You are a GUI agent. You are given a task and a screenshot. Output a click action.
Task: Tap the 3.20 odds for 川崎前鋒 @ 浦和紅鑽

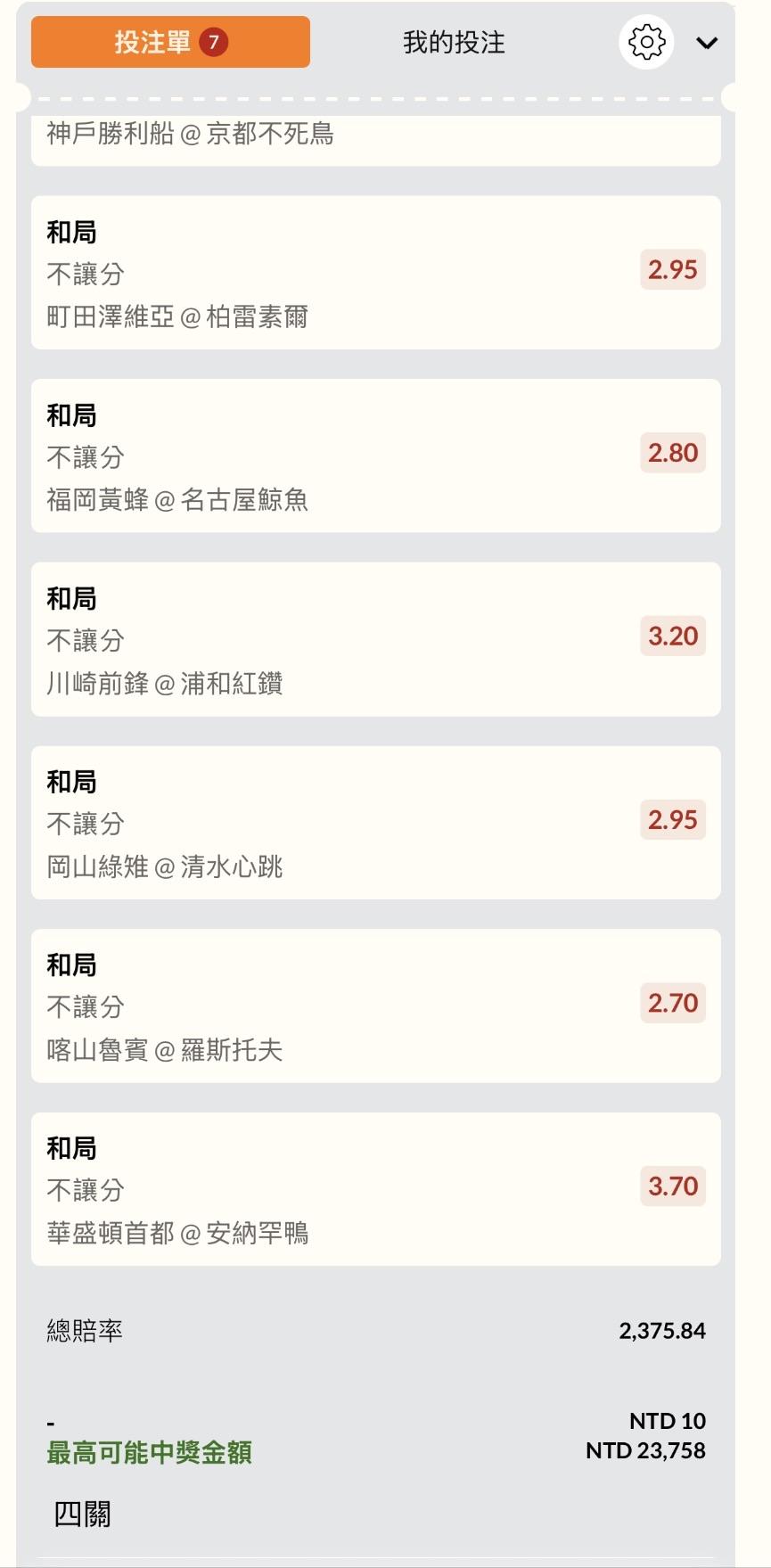(672, 636)
